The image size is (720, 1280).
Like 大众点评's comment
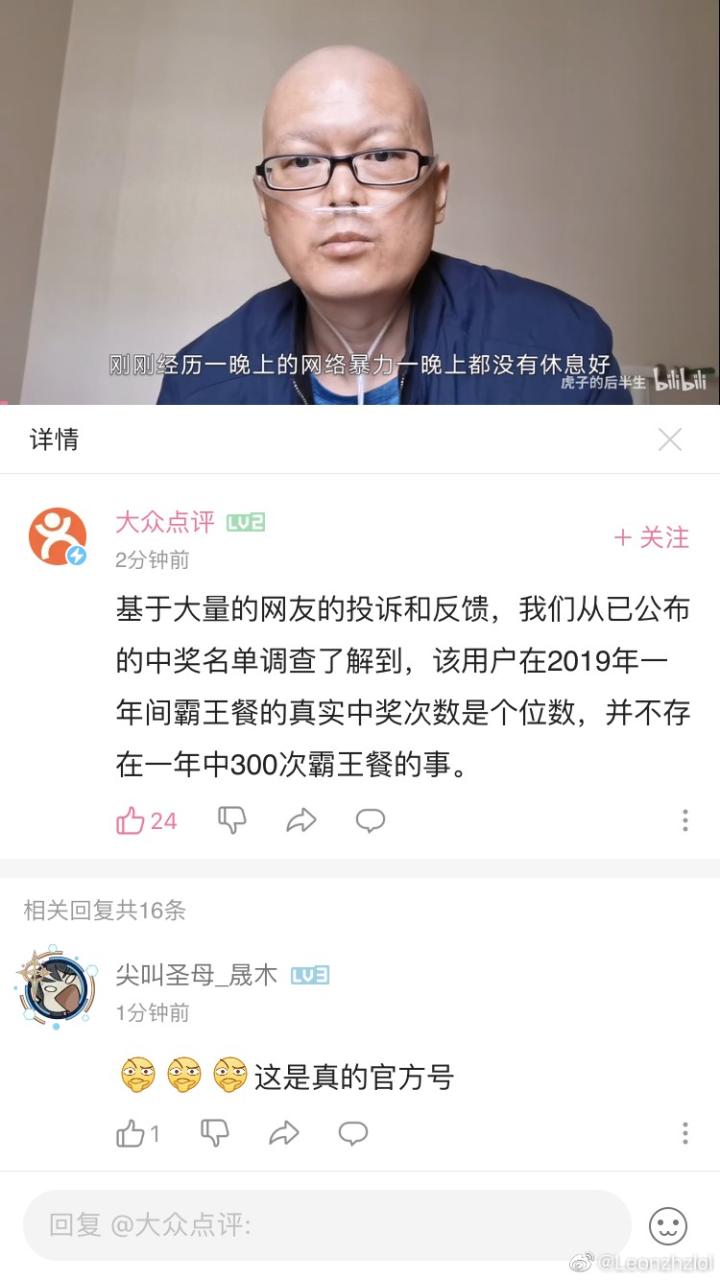point(131,821)
